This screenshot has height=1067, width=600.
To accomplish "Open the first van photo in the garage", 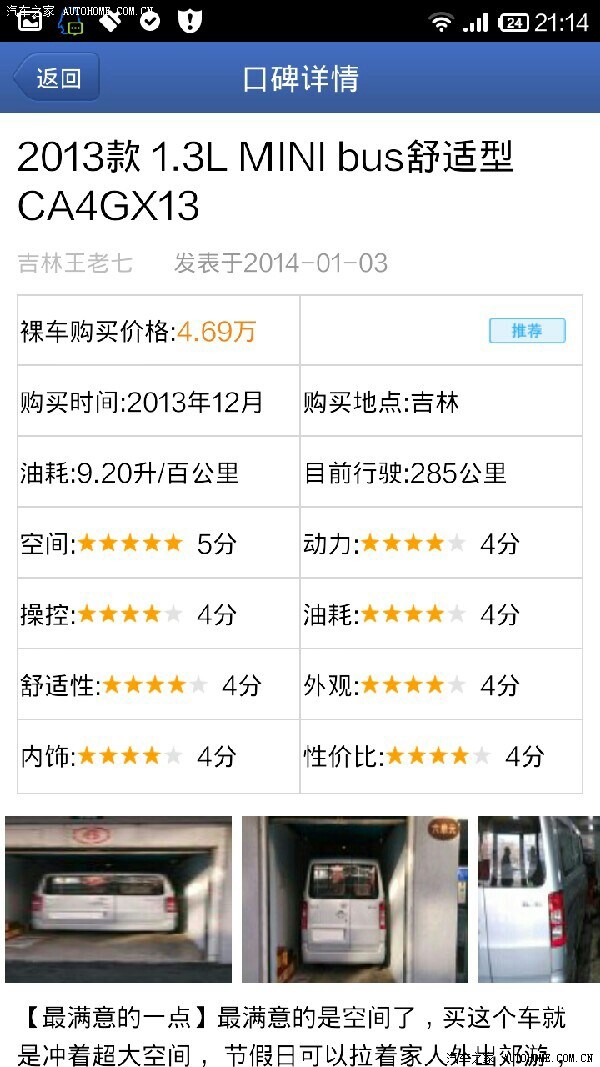I will (118, 898).
